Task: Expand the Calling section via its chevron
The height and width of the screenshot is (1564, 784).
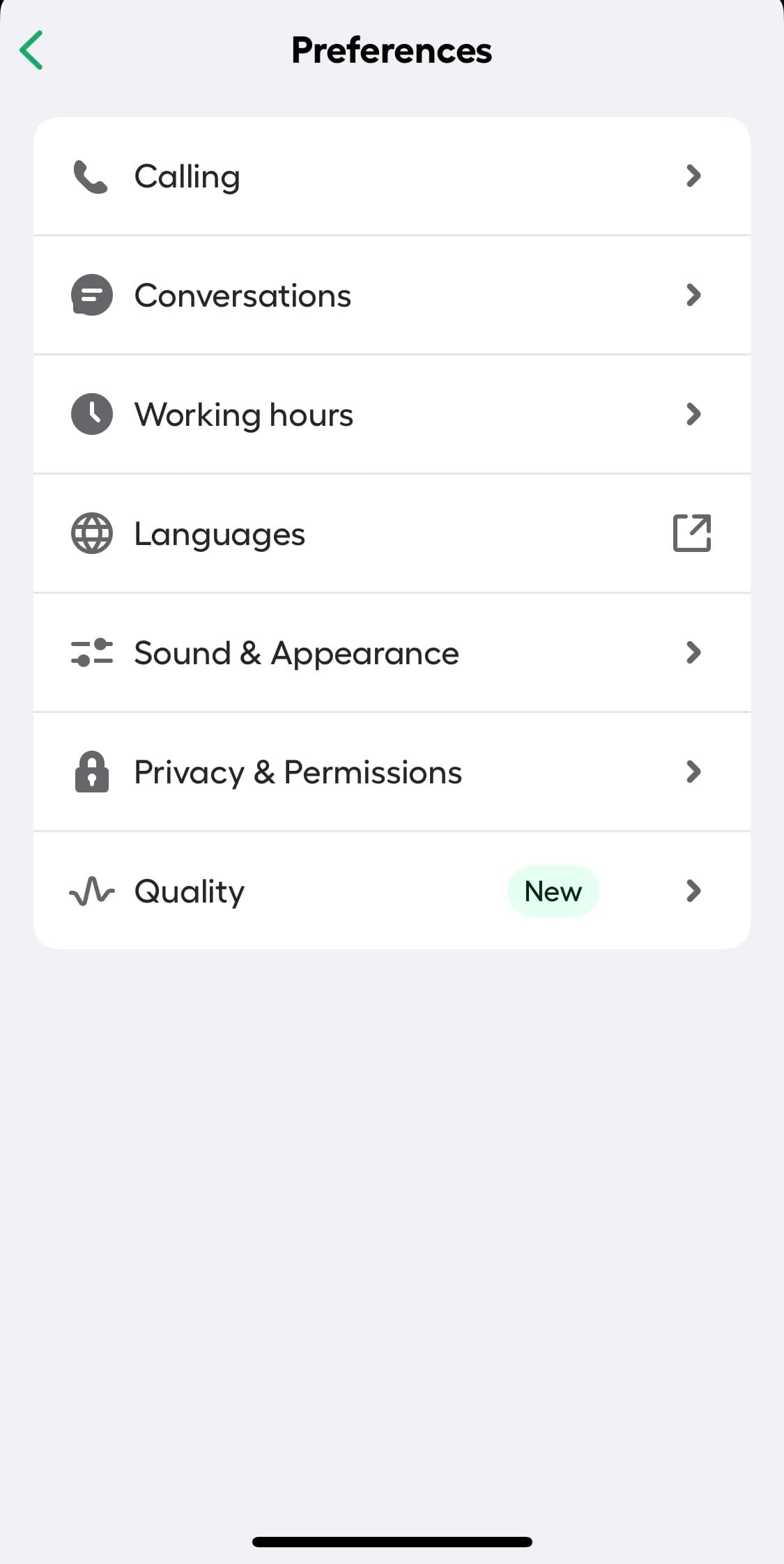Action: pyautogui.click(x=693, y=176)
